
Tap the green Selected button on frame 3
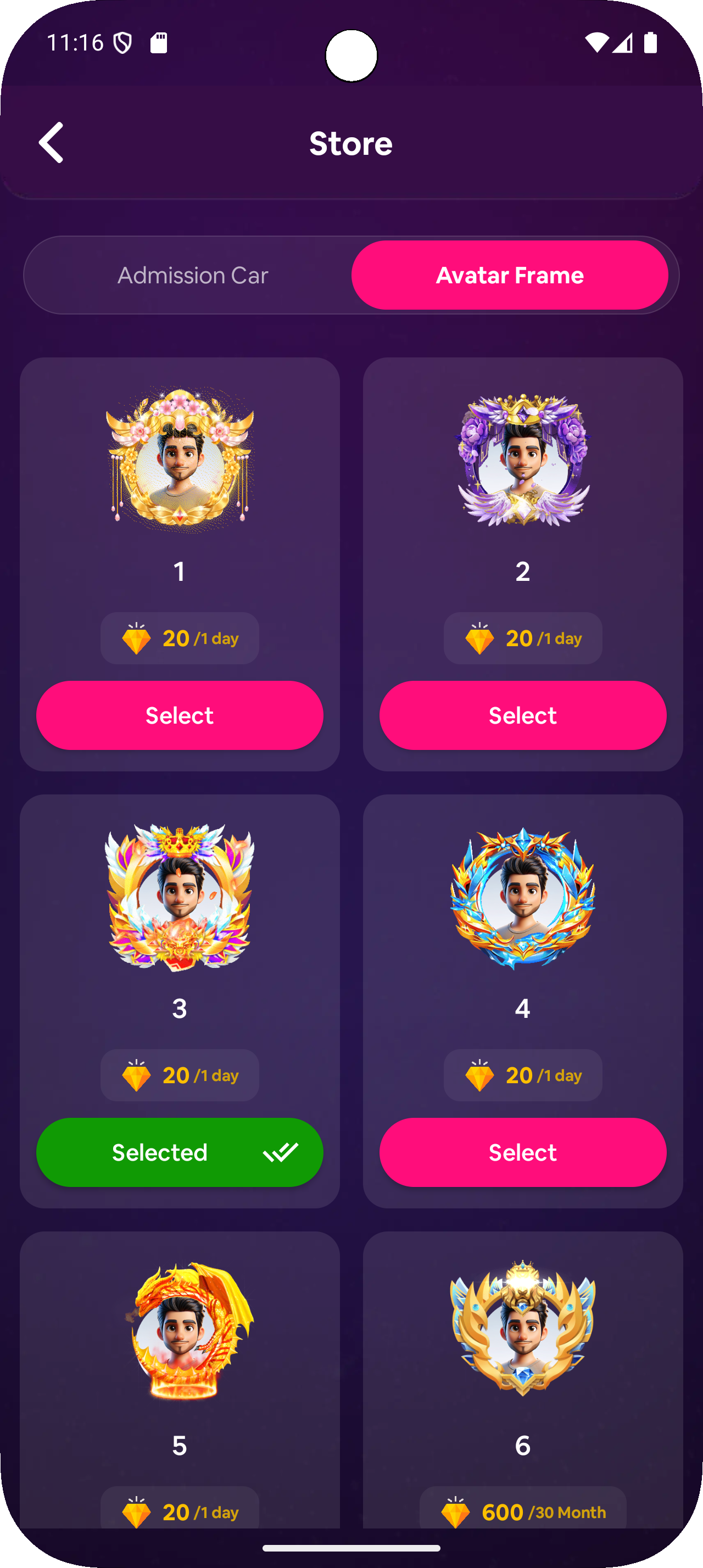(x=180, y=1152)
